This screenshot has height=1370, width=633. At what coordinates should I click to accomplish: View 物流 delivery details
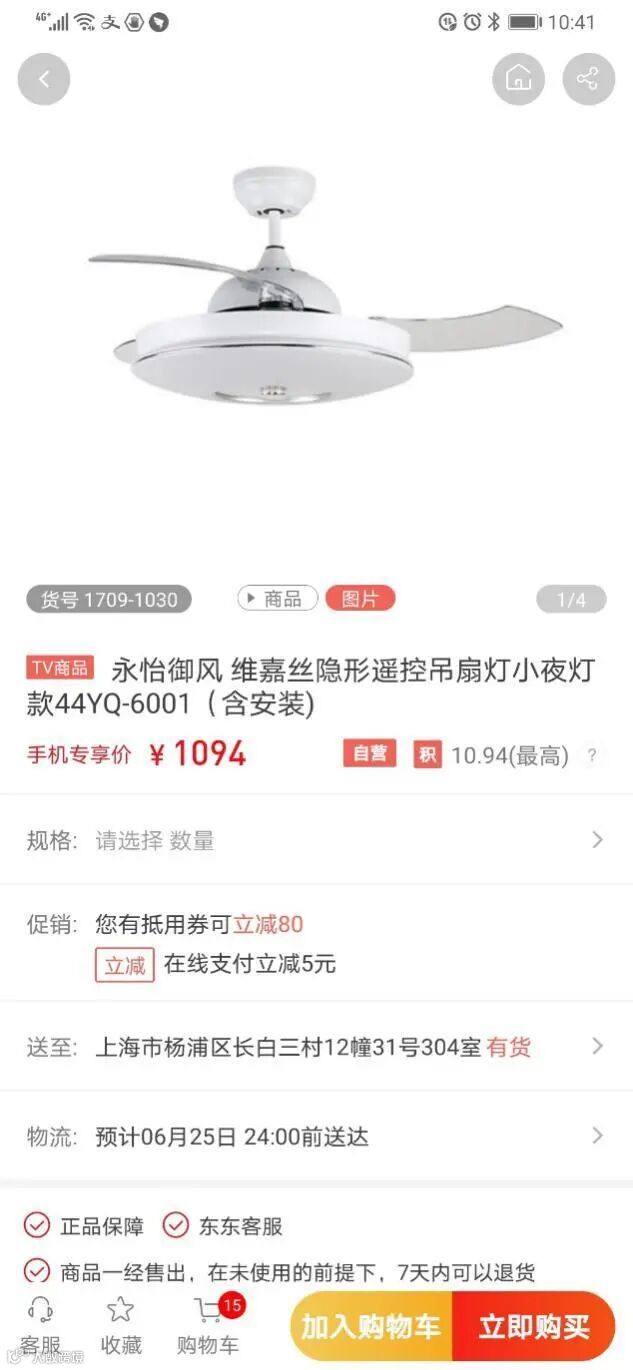(316, 1136)
